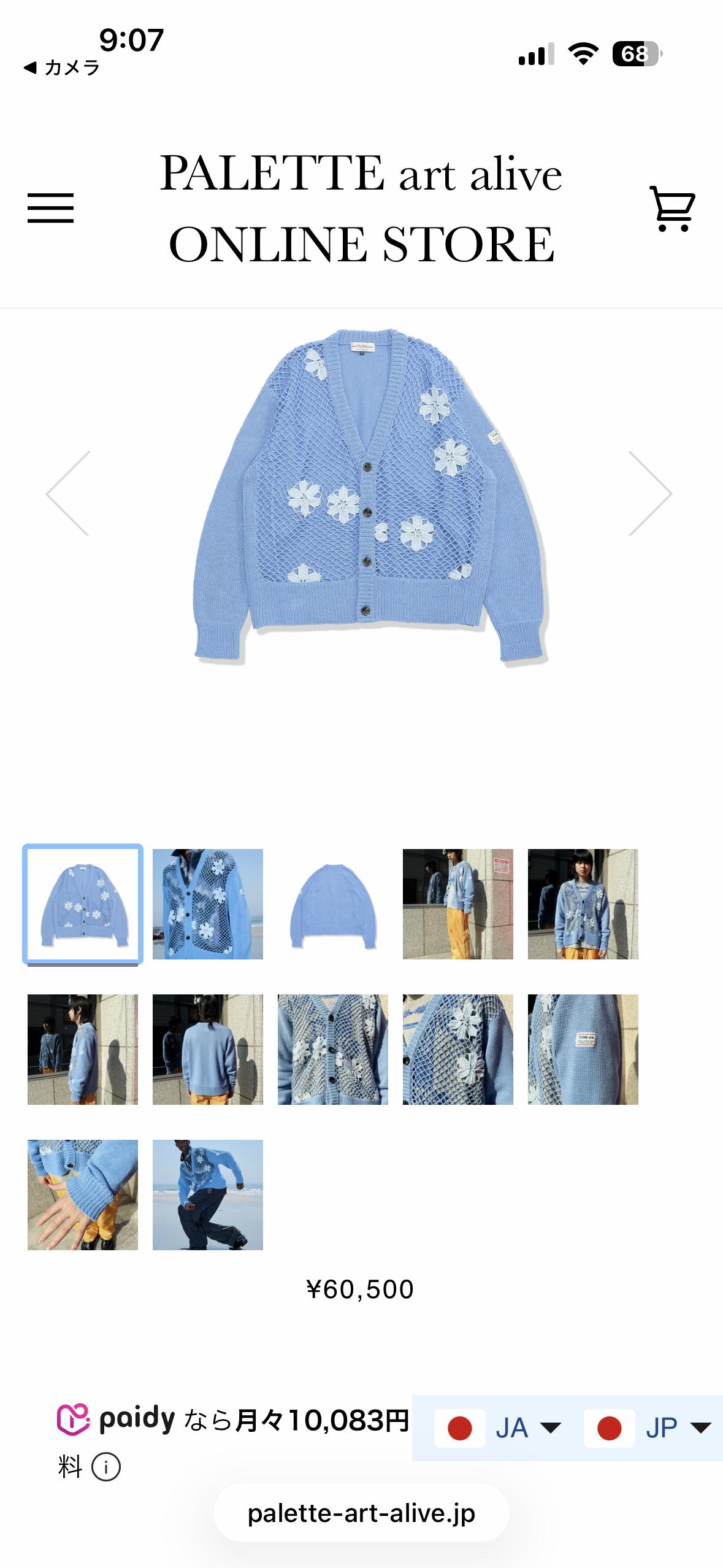Tap the palette-art-alive.jp address bar
The width and height of the screenshot is (723, 1568).
tap(361, 1513)
